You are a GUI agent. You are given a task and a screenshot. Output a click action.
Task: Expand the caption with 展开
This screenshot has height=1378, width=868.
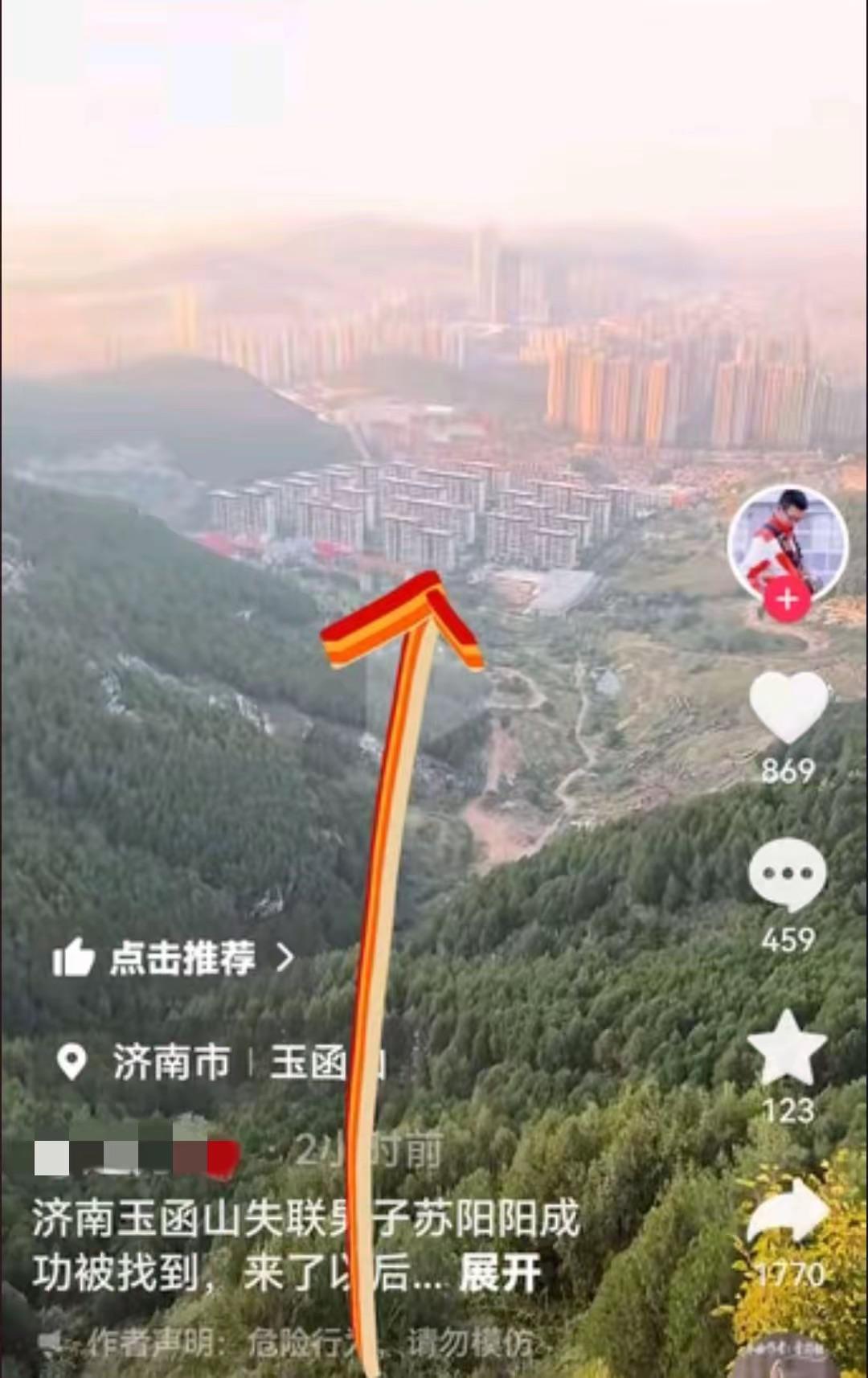click(499, 1274)
